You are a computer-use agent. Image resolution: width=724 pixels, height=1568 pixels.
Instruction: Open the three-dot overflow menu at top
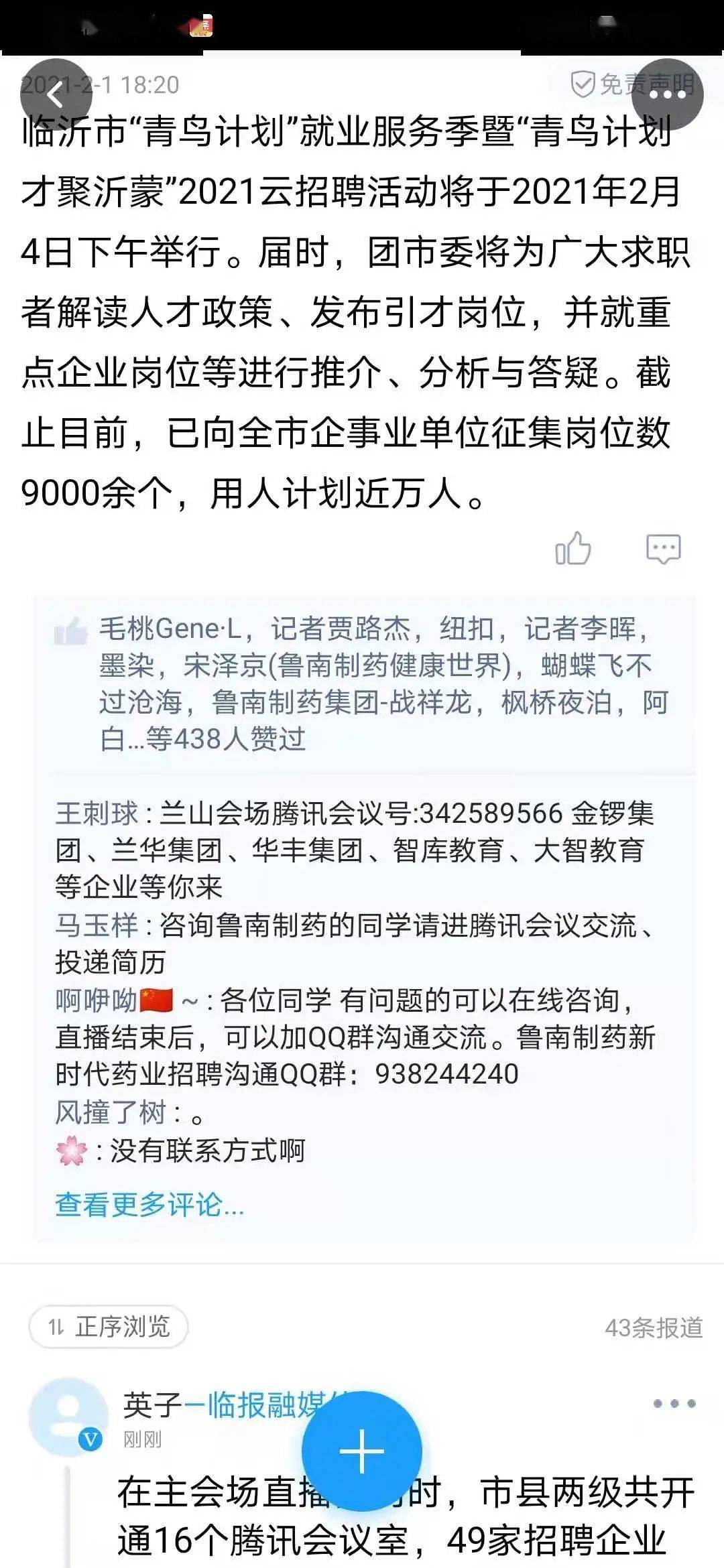click(667, 94)
